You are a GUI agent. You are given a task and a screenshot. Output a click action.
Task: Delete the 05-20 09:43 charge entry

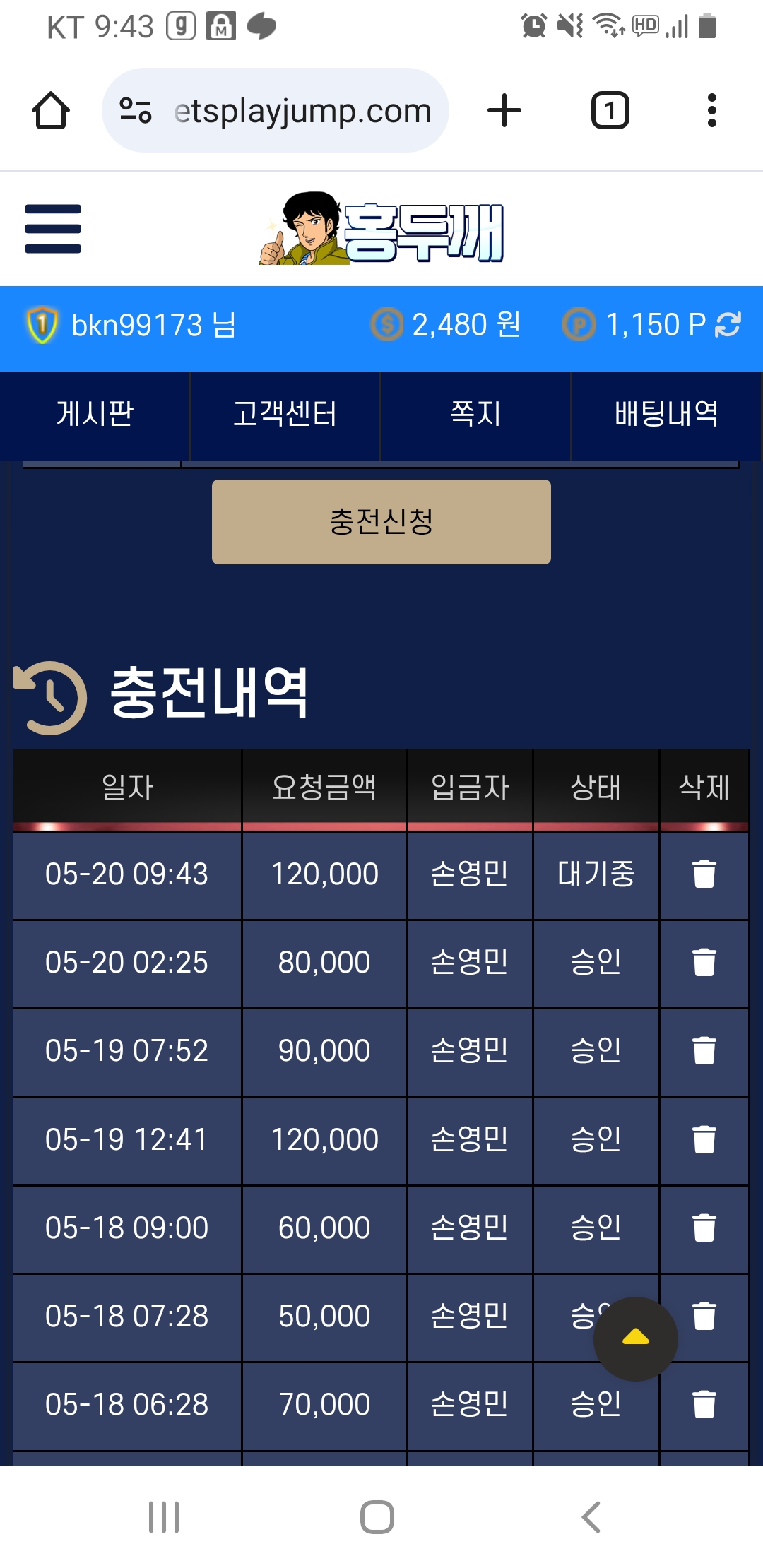[704, 874]
